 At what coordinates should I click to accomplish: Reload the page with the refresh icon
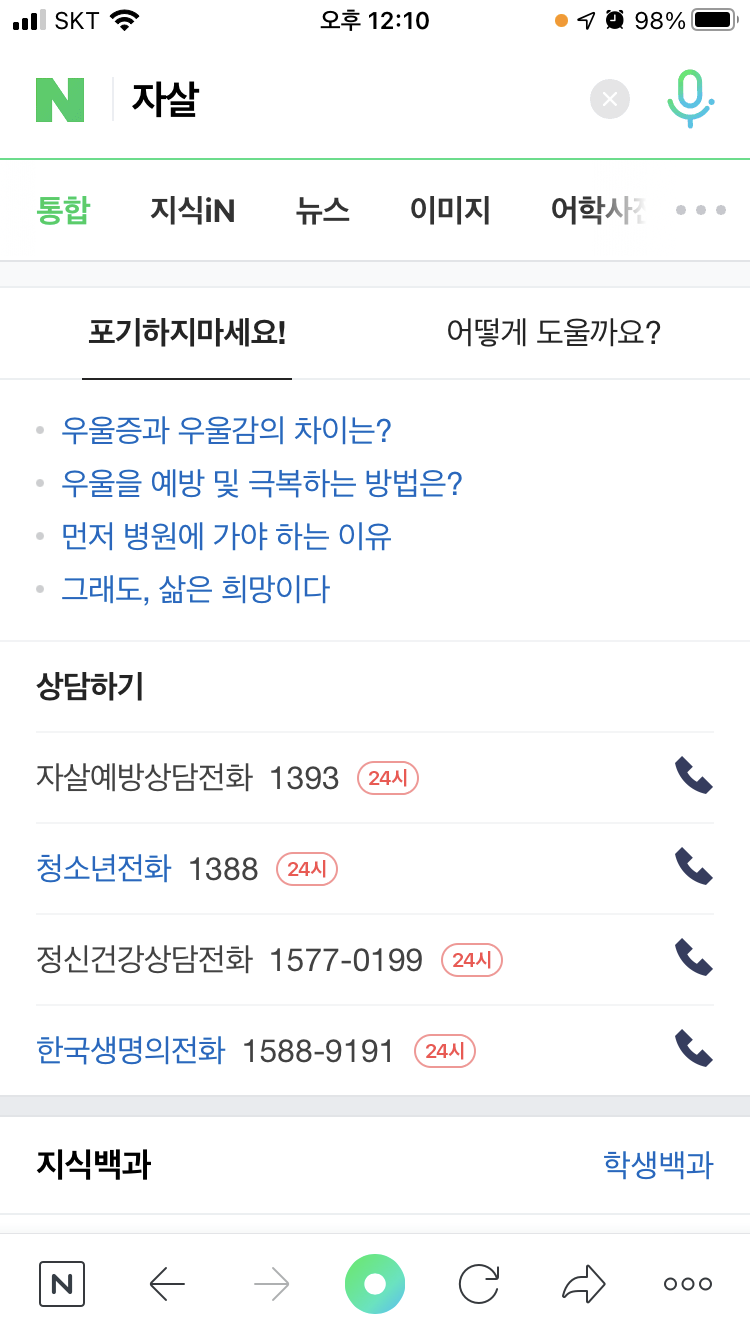[479, 1283]
